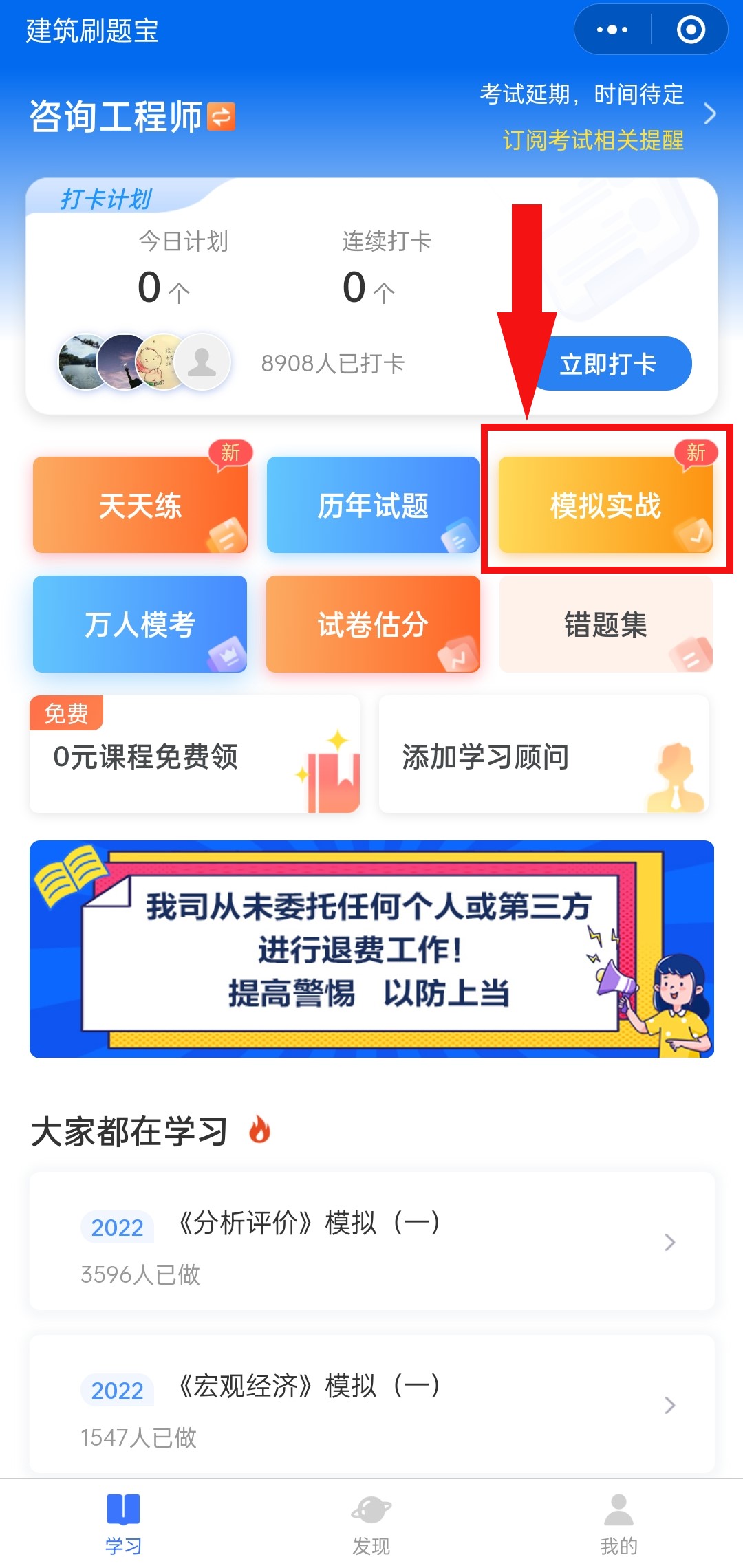743x1568 pixels.
Task: Open 错题集
Action: click(605, 624)
